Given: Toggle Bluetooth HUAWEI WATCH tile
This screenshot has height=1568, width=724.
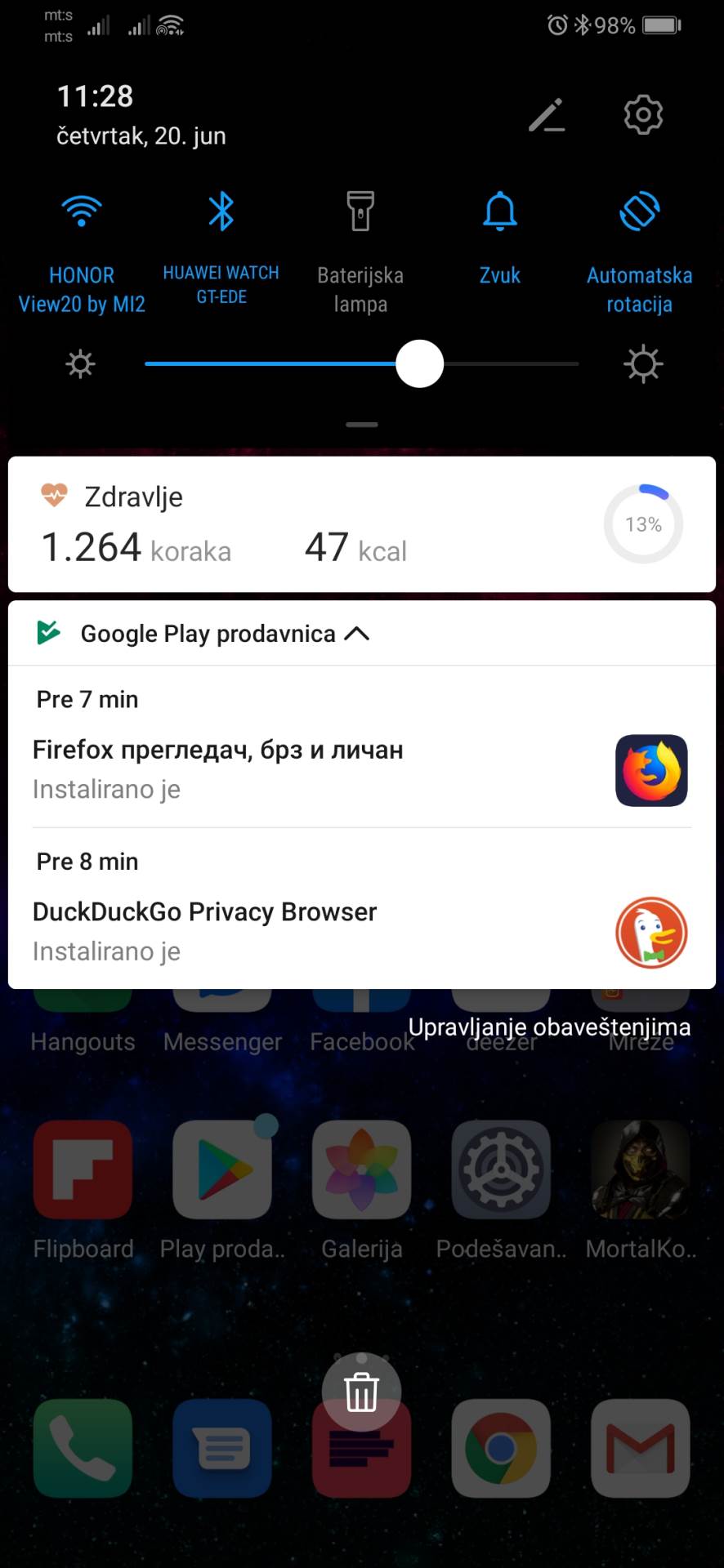Looking at the screenshot, I should pyautogui.click(x=221, y=212).
